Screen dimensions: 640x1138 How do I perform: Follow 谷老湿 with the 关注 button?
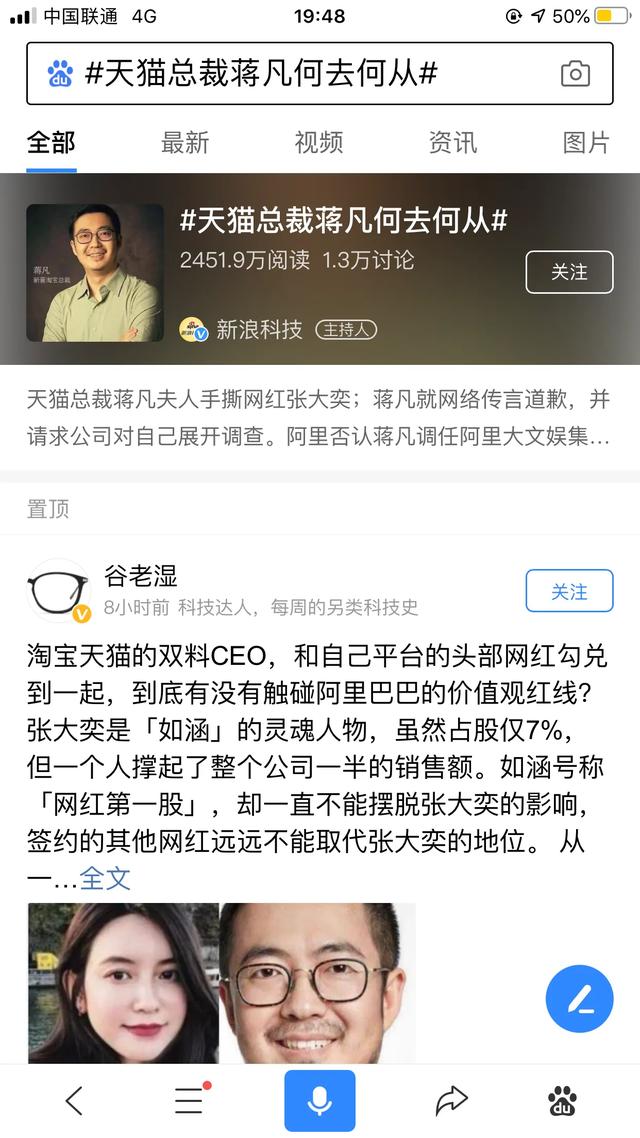(x=570, y=591)
